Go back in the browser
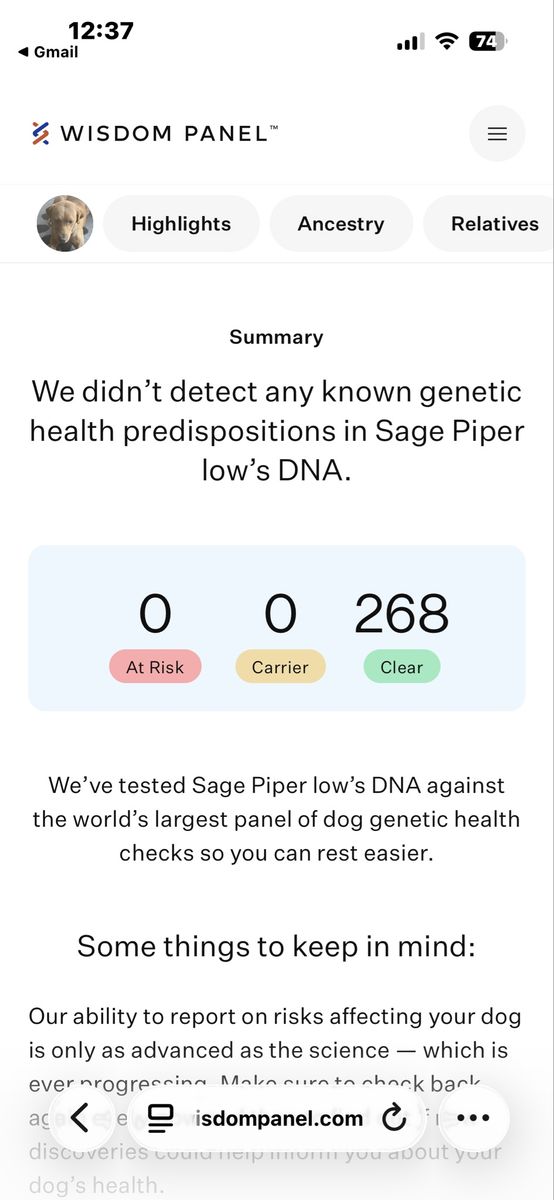This screenshot has width=554, height=1200. [80, 1118]
